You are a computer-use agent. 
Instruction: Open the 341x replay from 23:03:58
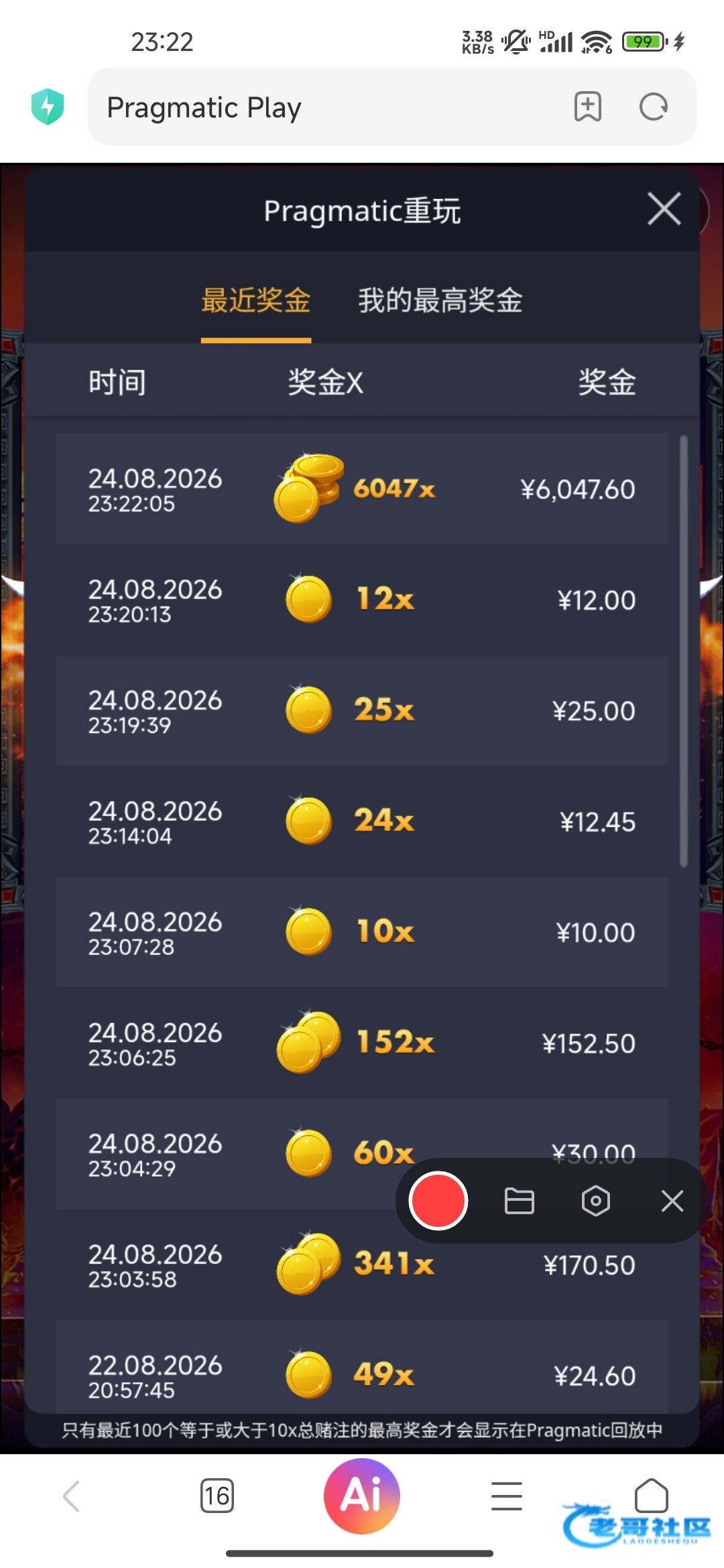click(362, 1264)
